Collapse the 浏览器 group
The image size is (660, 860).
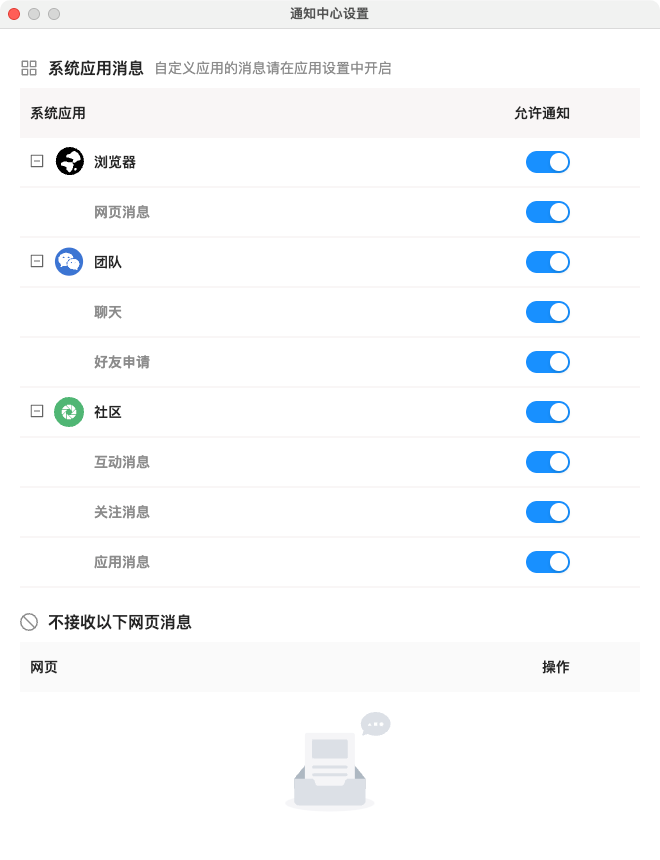click(x=37, y=161)
